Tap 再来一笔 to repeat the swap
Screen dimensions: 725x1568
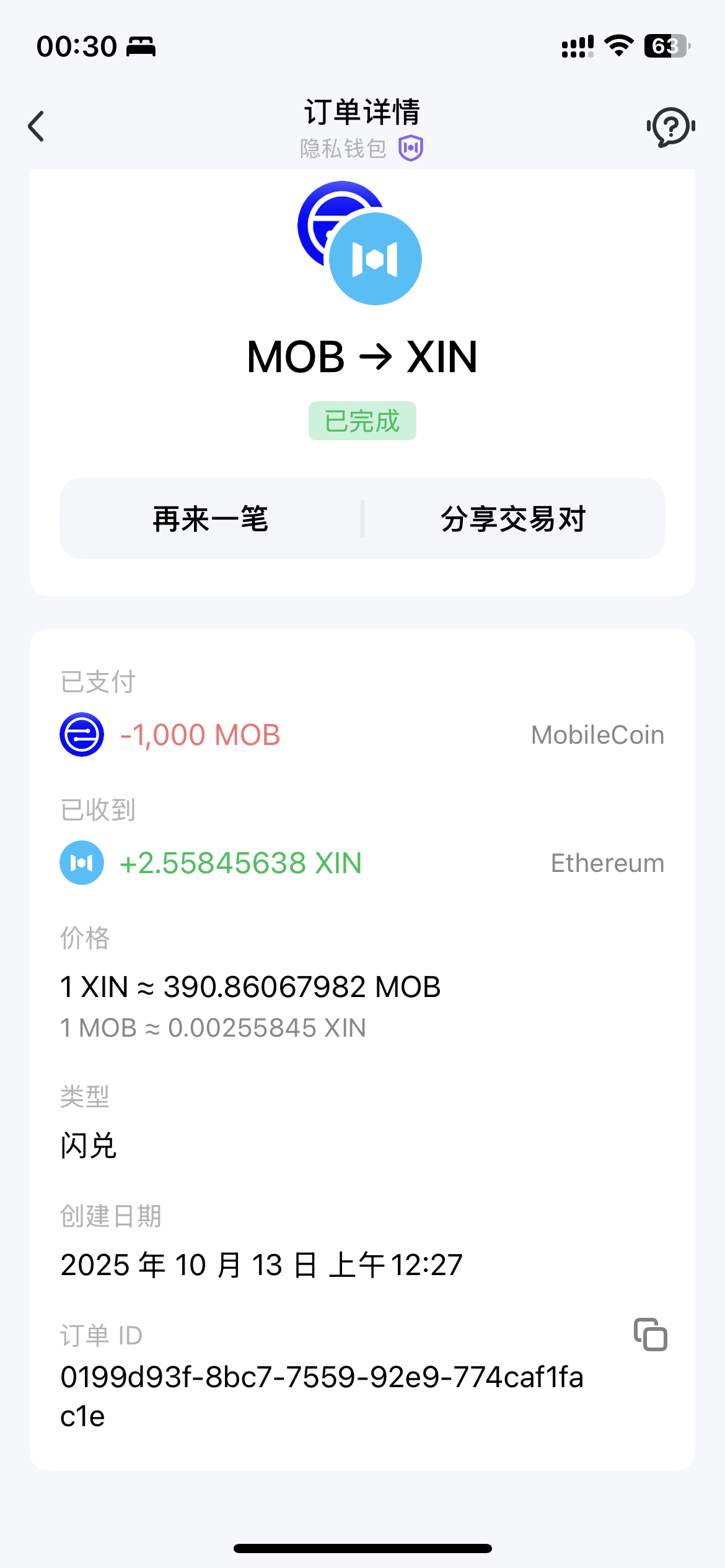(x=211, y=518)
